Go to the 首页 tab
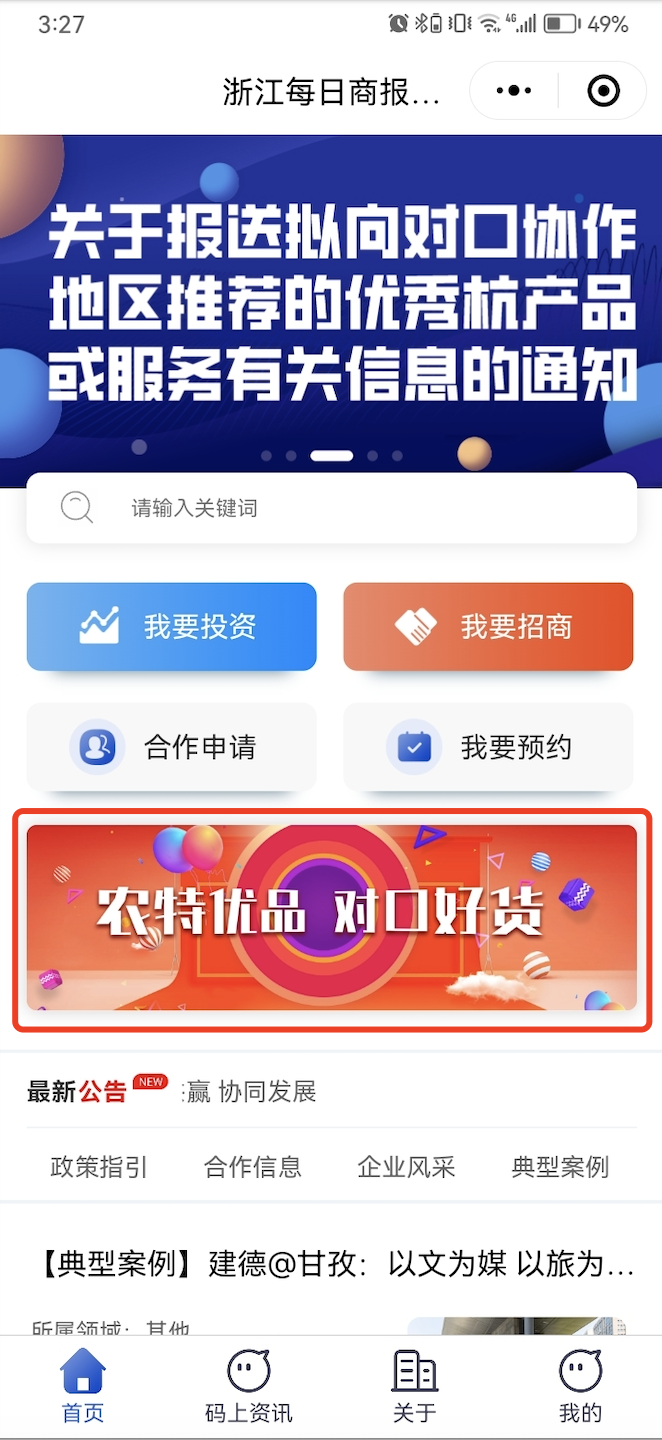The height and width of the screenshot is (1440, 662). 83,1386
